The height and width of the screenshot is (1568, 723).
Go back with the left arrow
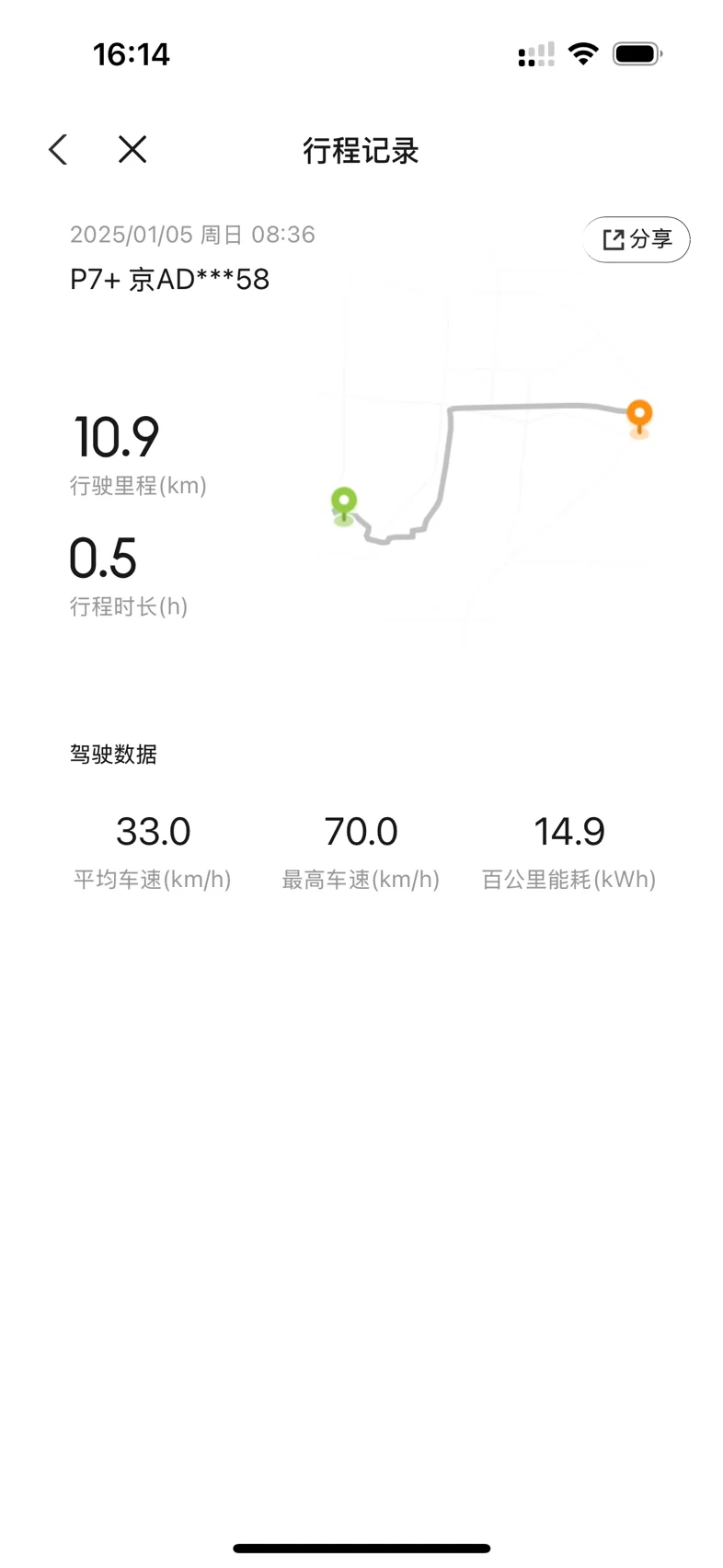point(58,149)
